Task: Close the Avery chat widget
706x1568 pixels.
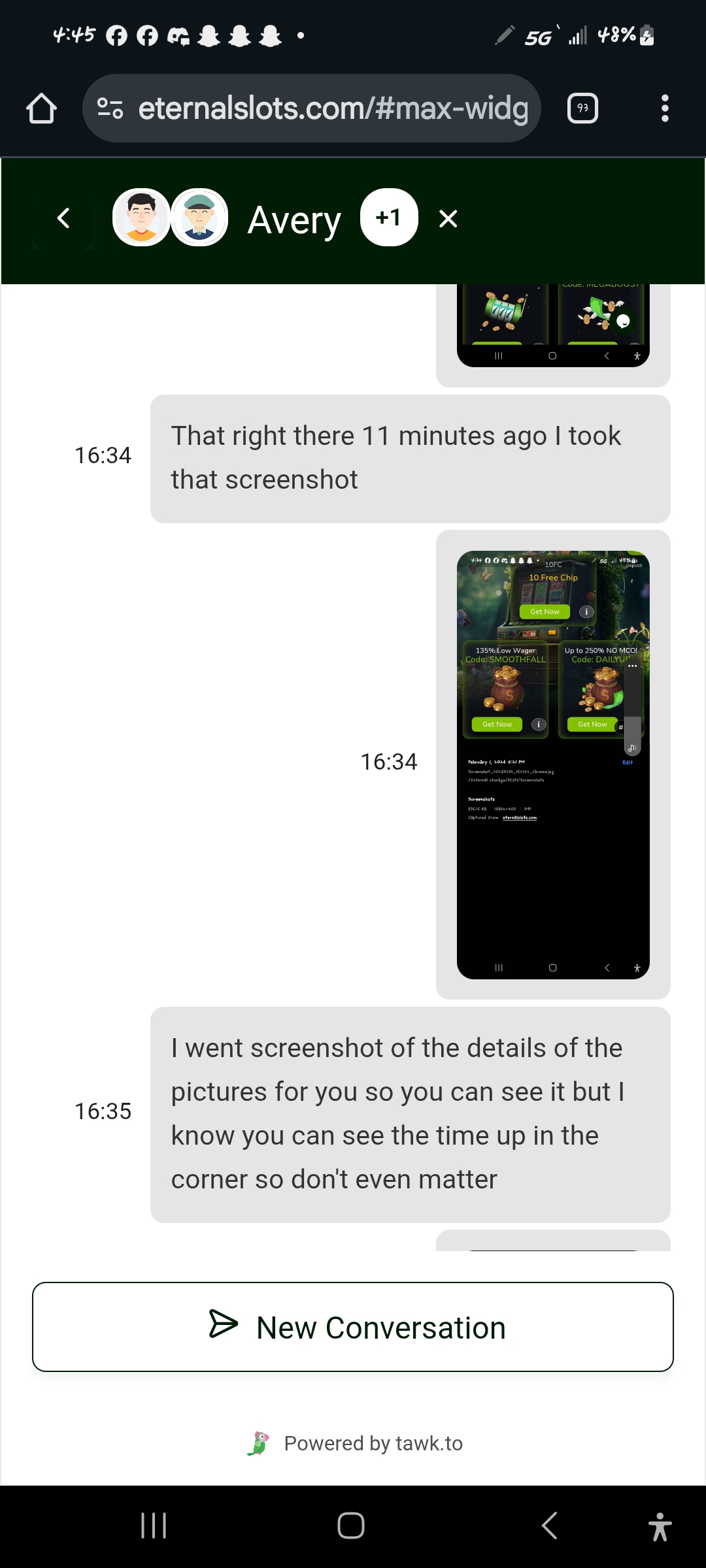Action: click(x=448, y=218)
